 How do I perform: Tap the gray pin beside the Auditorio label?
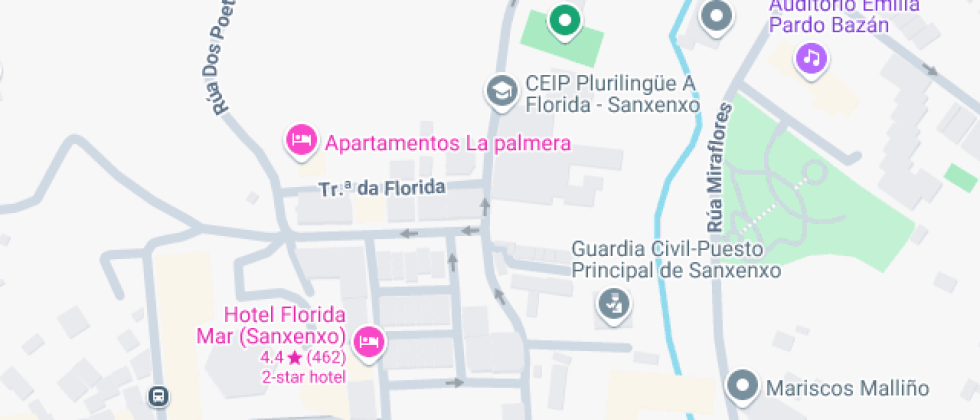coord(717,16)
